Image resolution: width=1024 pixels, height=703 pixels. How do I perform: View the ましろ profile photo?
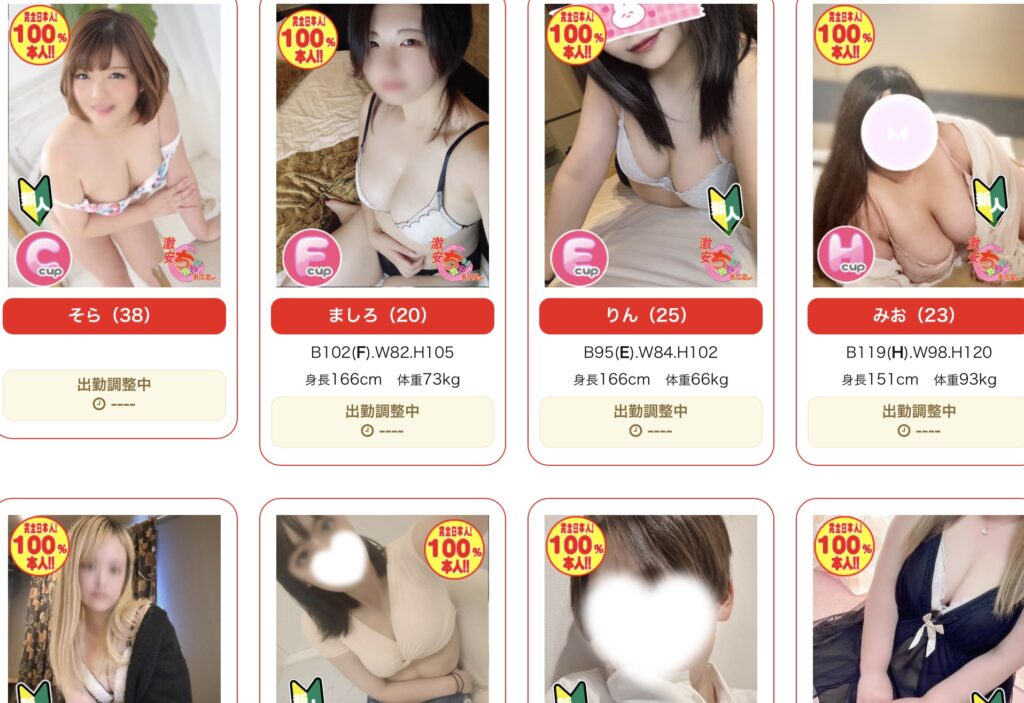point(382,145)
